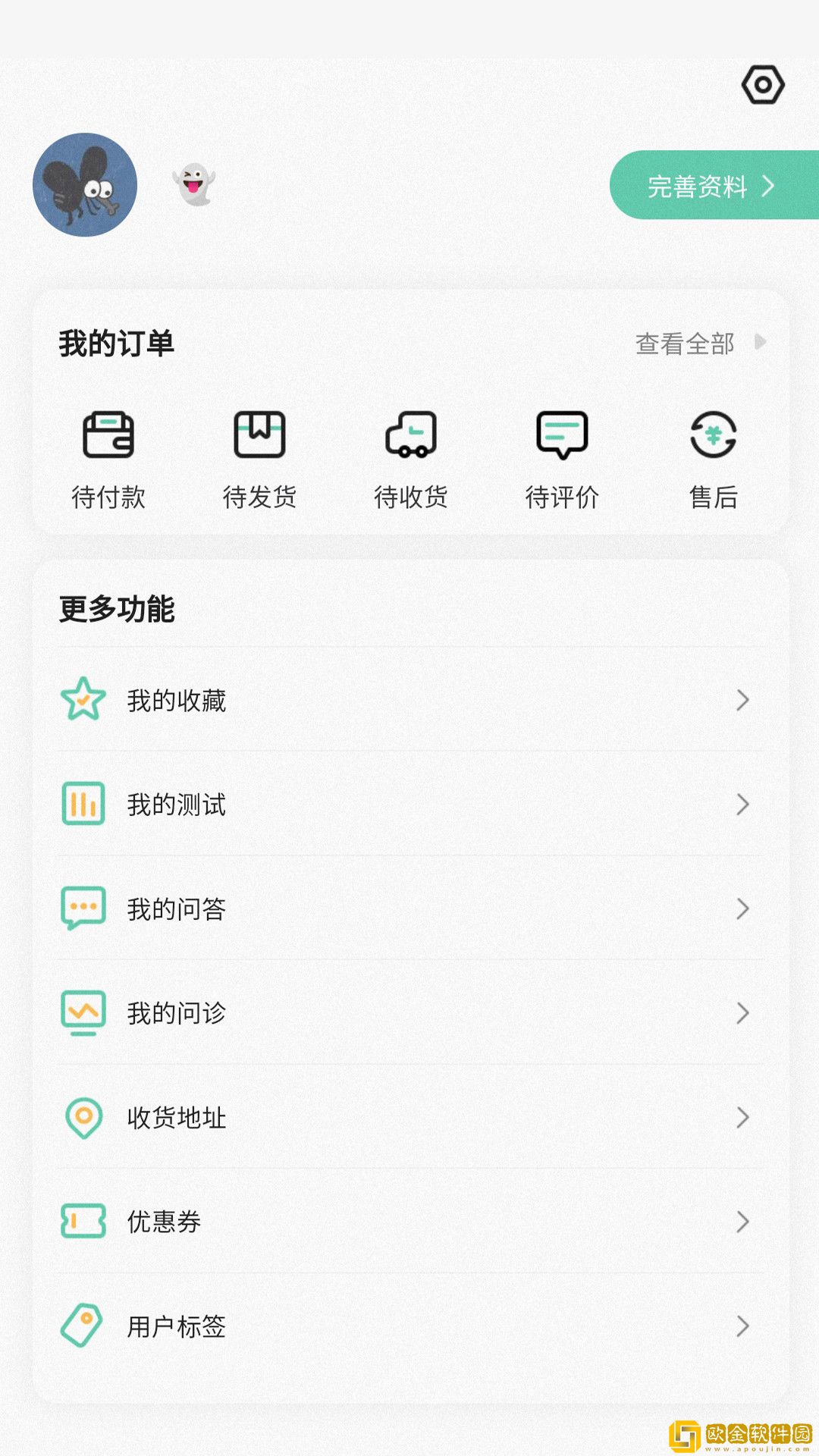Tap the profile avatar picture
Screen dimensions: 819x1456
pyautogui.click(x=85, y=185)
